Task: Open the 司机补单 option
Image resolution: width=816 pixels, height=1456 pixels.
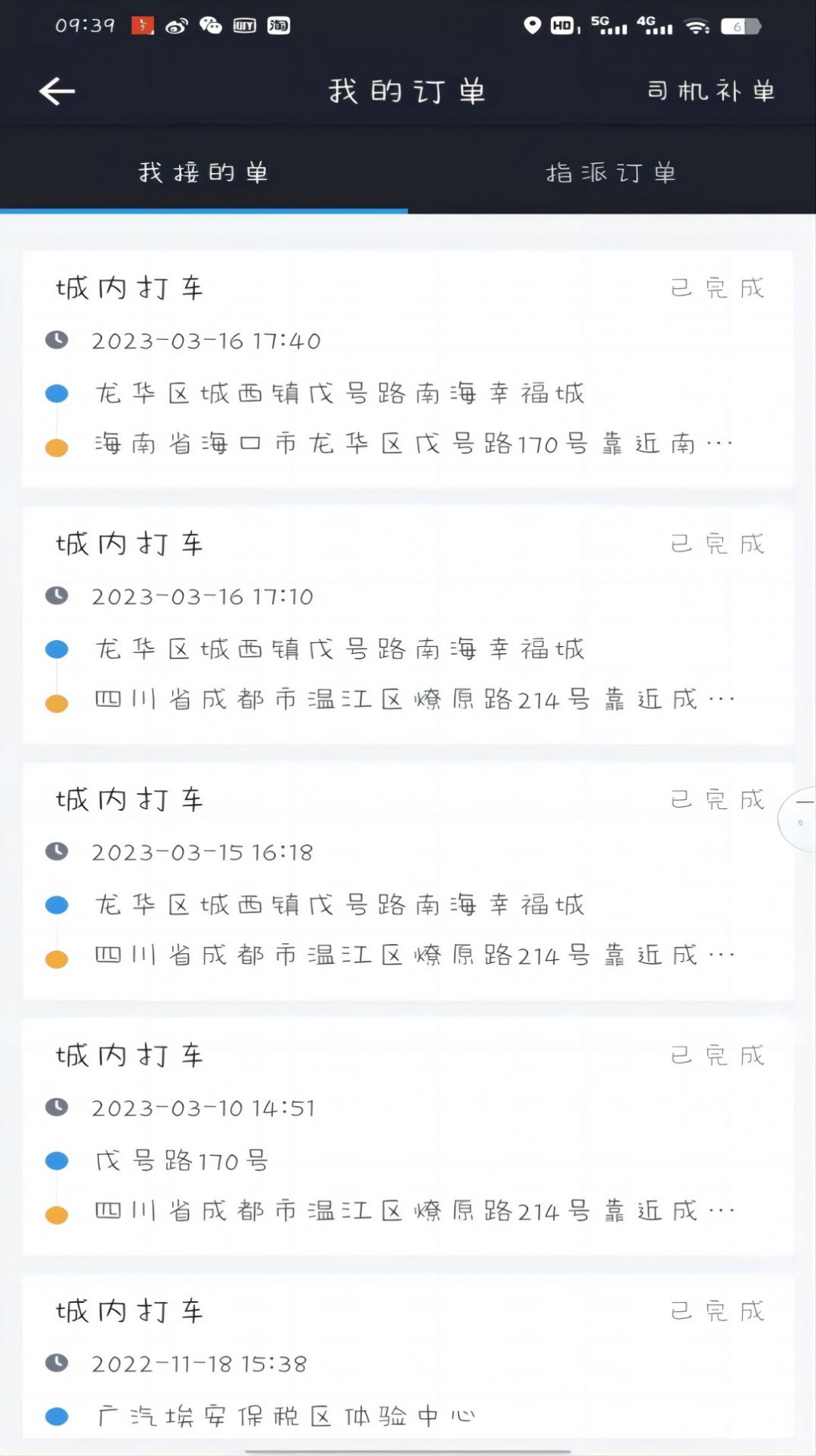Action: tap(710, 91)
